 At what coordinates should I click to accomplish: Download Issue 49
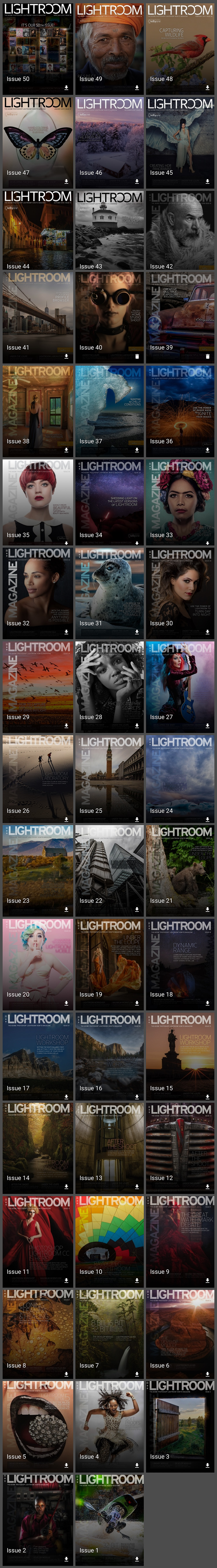click(137, 88)
